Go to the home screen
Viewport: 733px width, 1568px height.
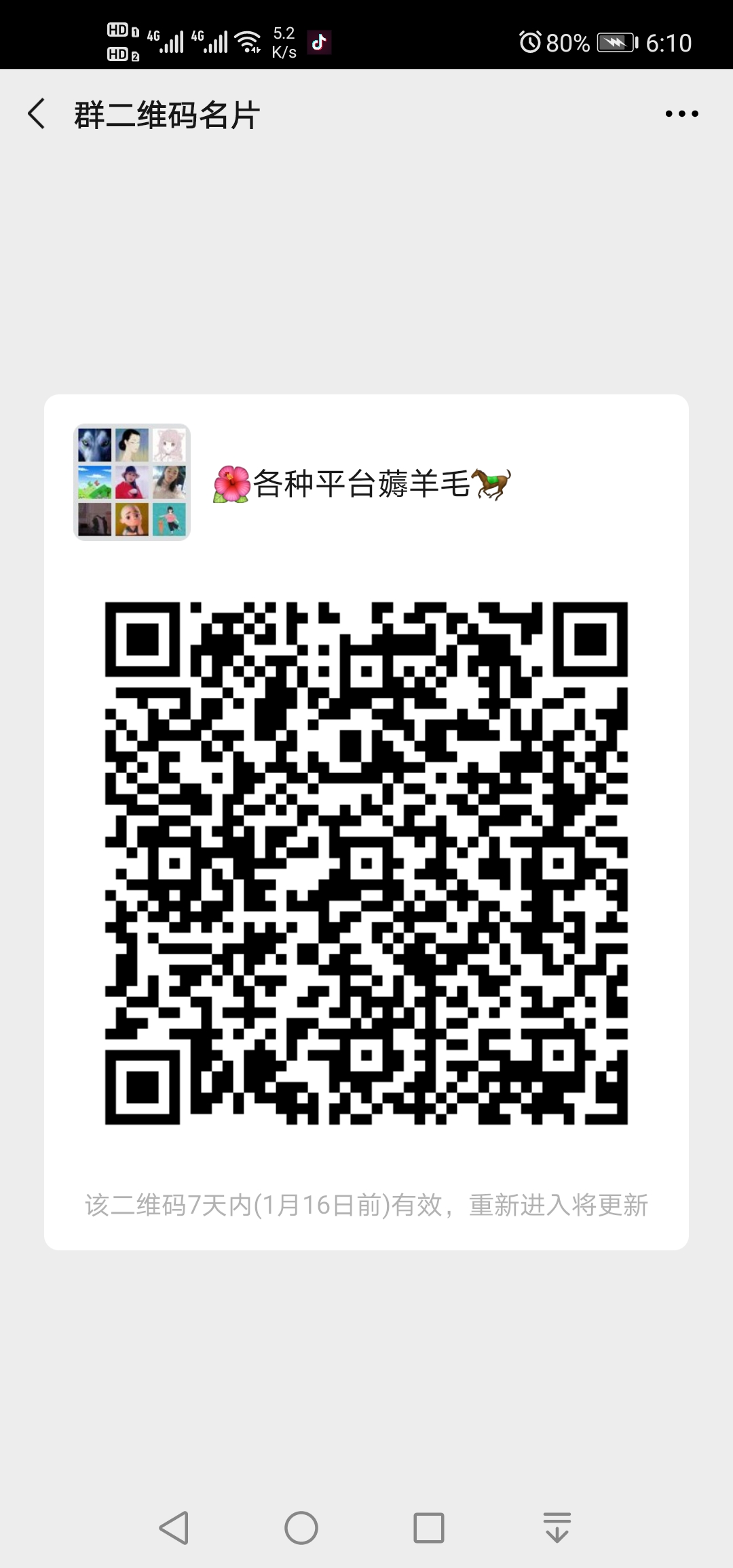click(x=301, y=1528)
